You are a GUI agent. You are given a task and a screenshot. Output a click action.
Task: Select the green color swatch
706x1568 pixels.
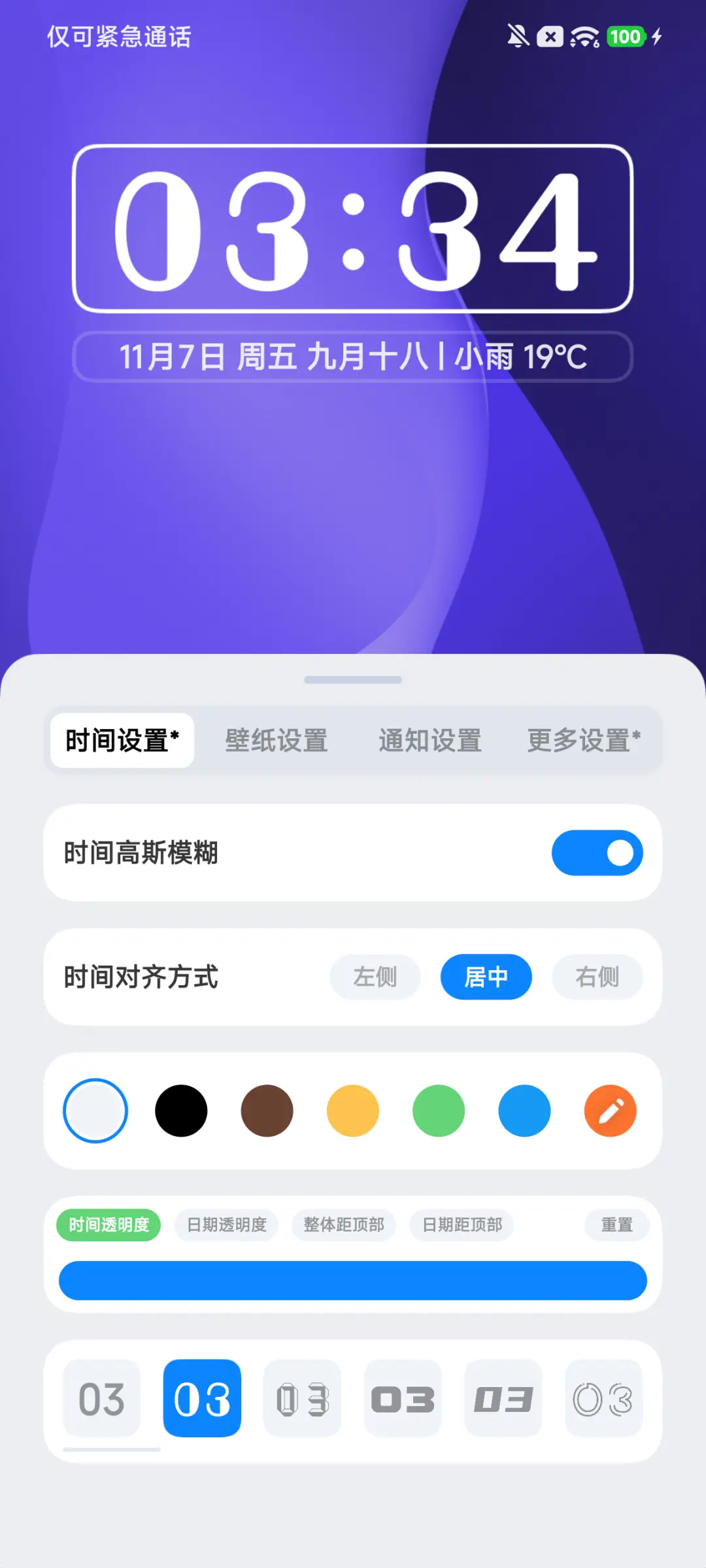[x=439, y=1110]
